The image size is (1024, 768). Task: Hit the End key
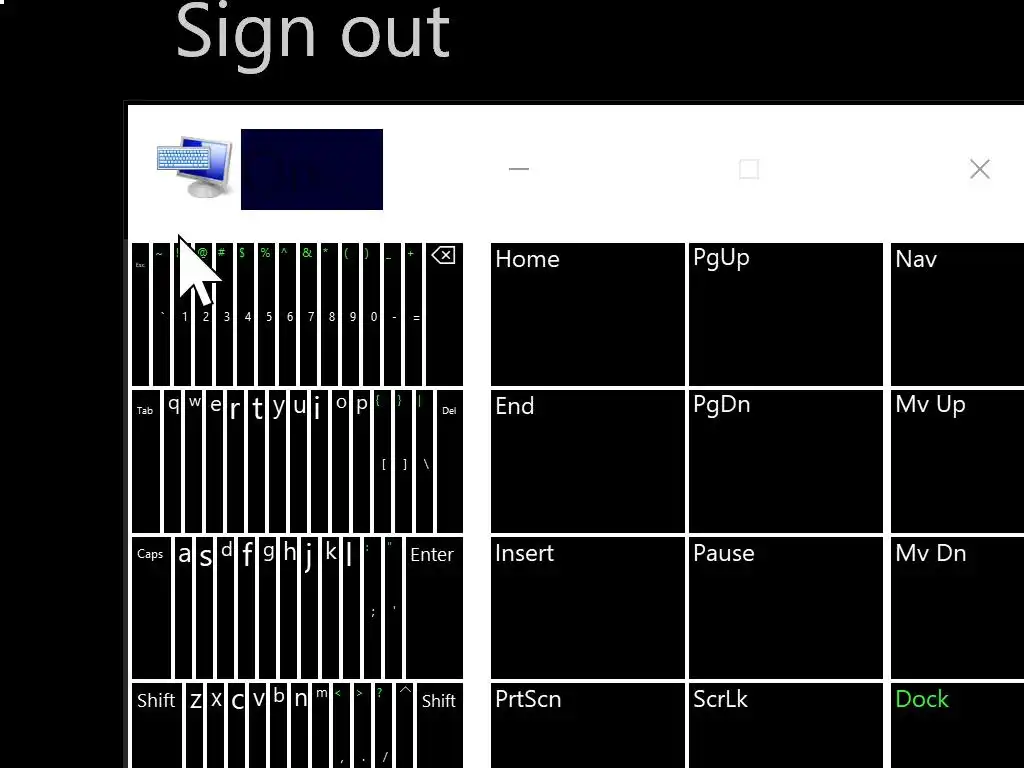[x=587, y=461]
